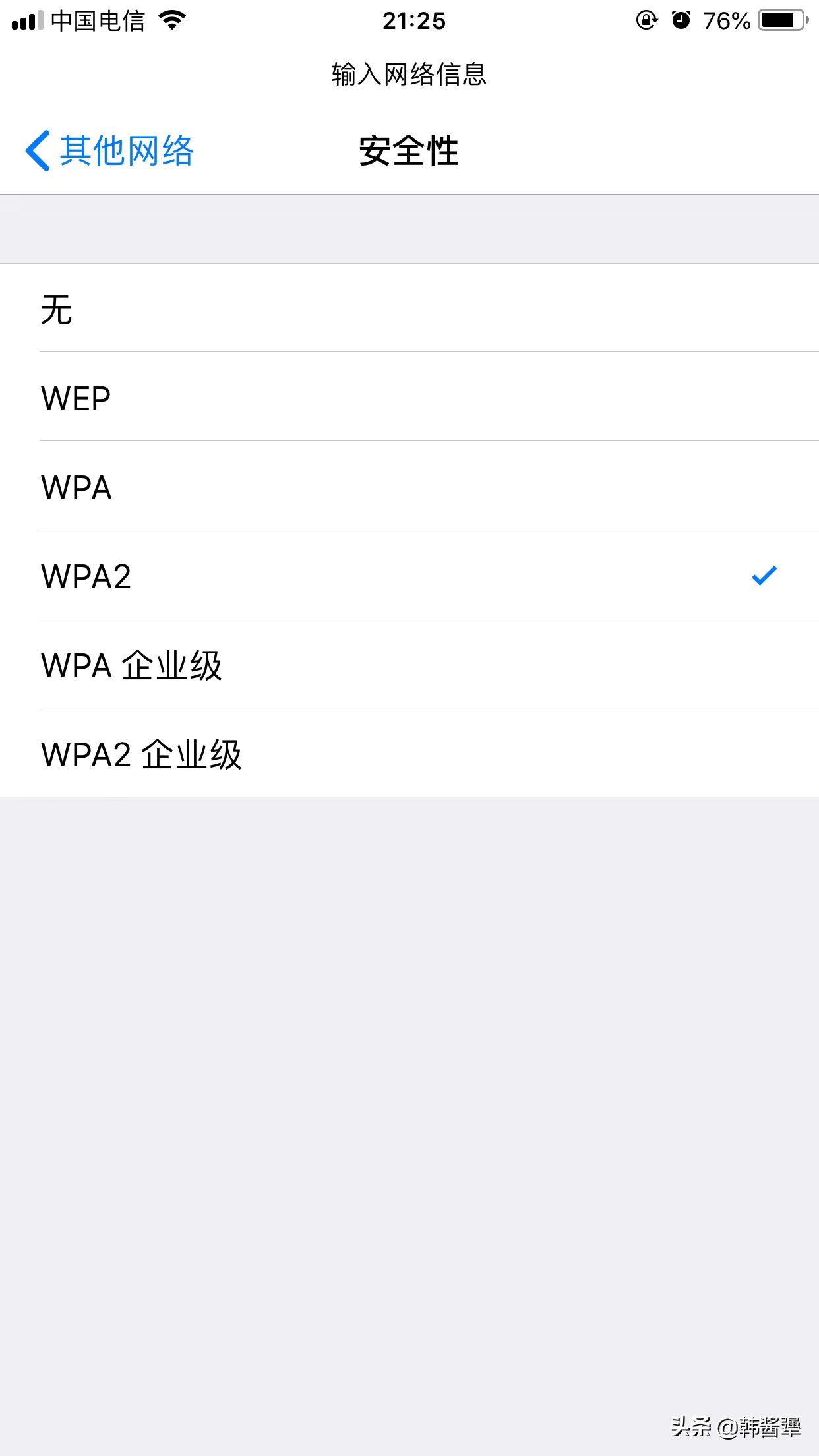This screenshot has height=1456, width=819.
Task: Tap the orientation lock icon in status bar
Action: pos(646,20)
